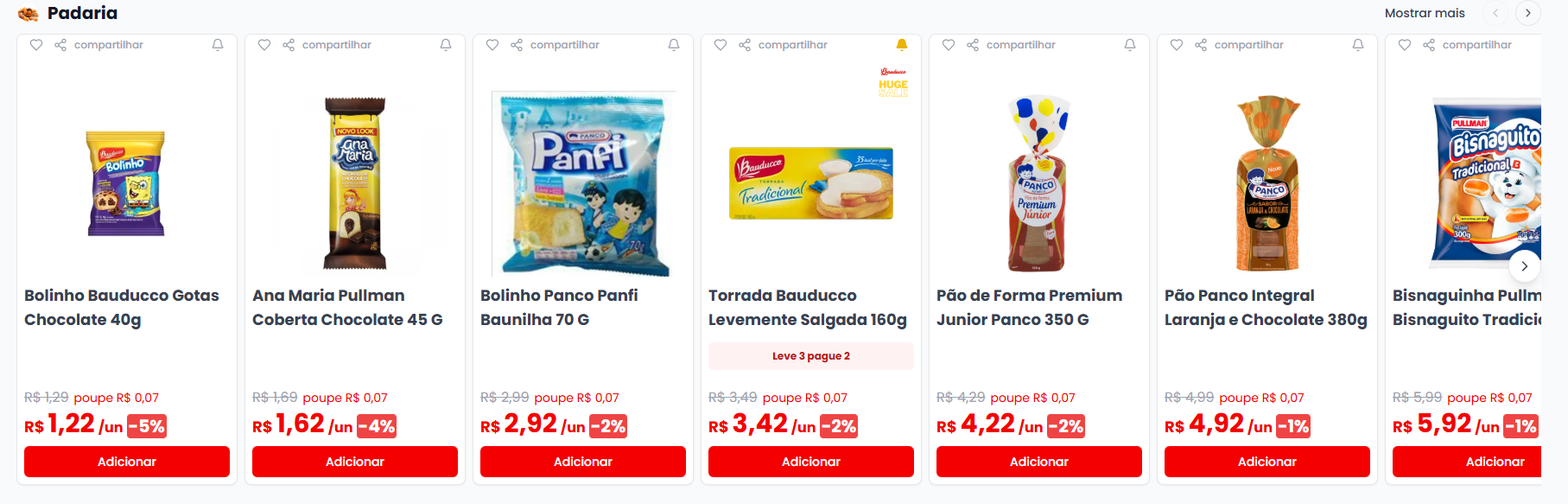Go to next Padaria carousel page

coord(1527,13)
